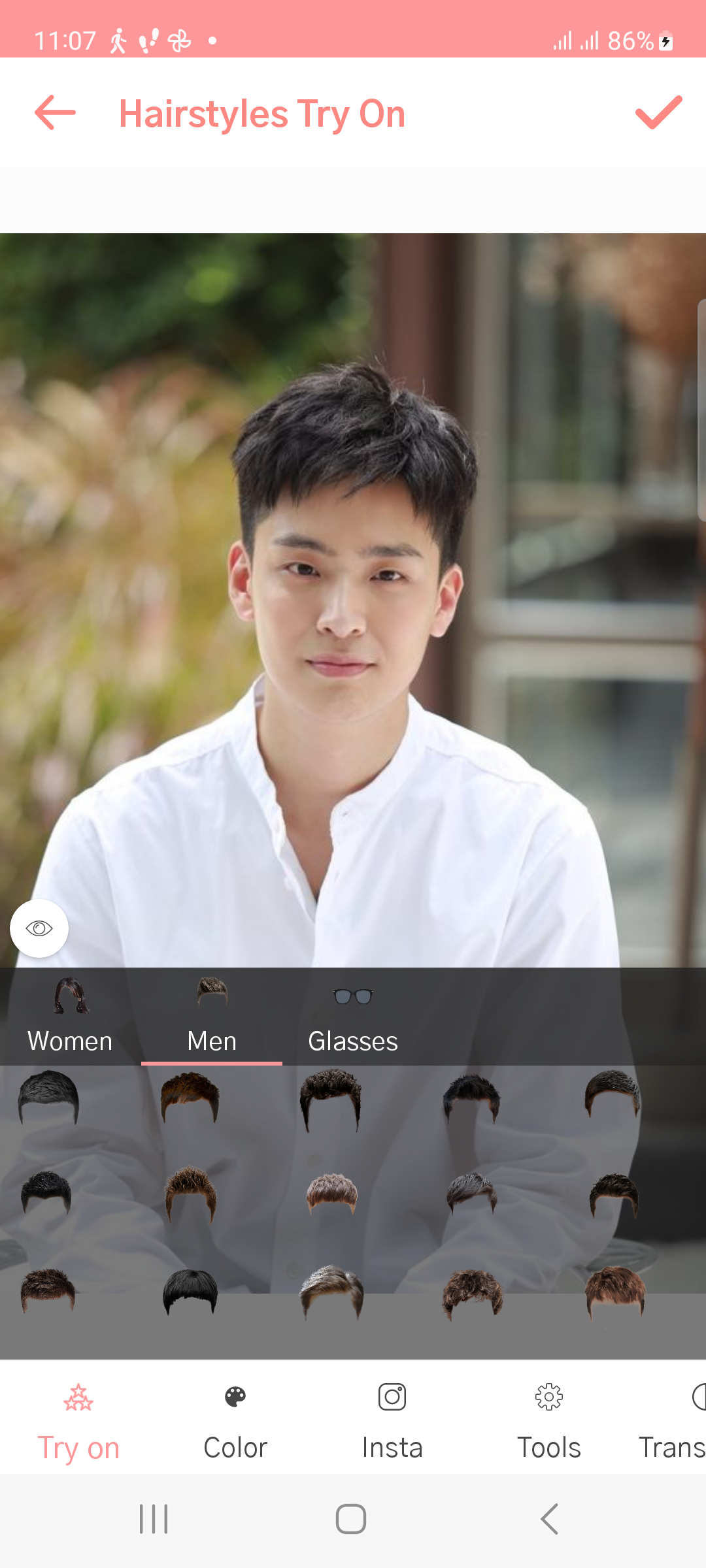The width and height of the screenshot is (706, 1568).
Task: Toggle hairstyle preview with the eye button
Action: pyautogui.click(x=39, y=928)
